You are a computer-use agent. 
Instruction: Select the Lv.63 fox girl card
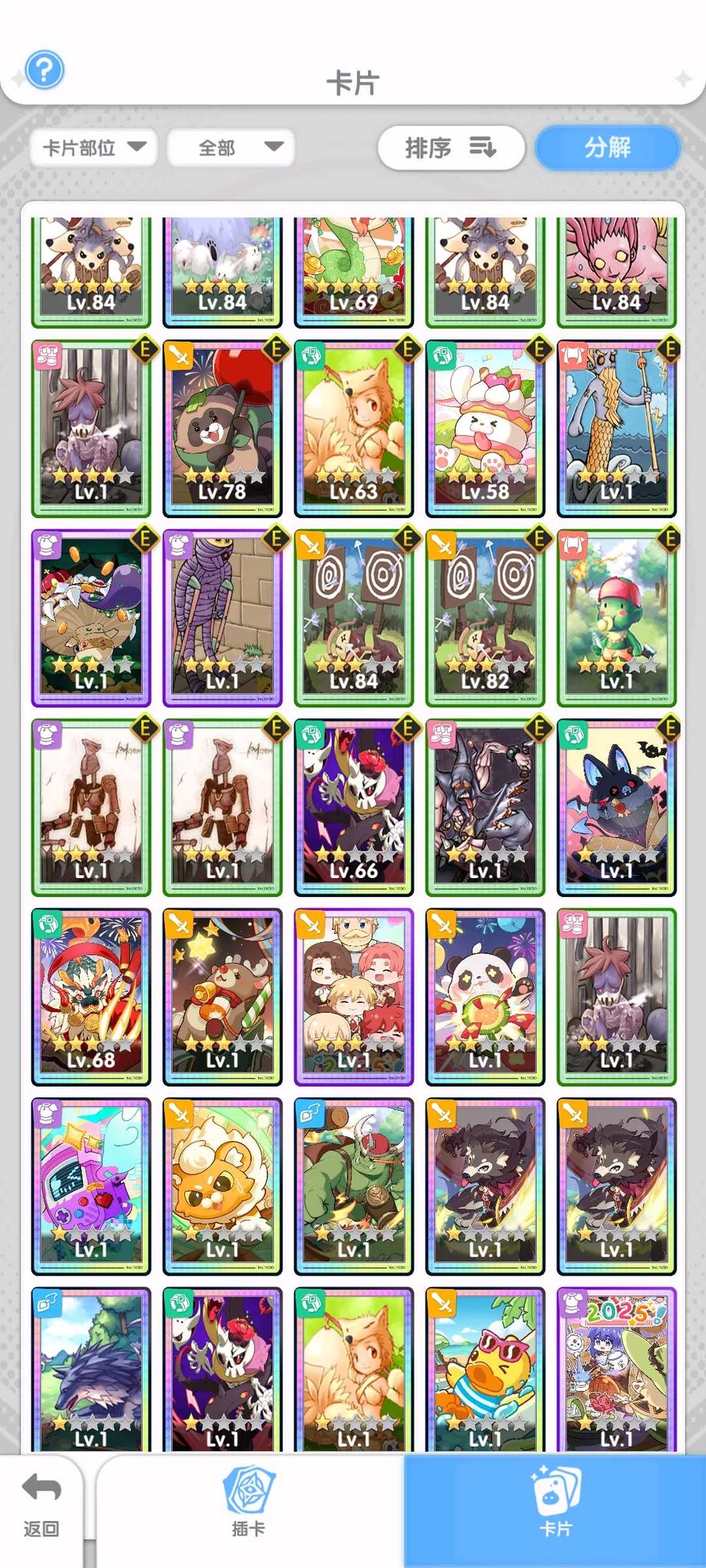coord(354,428)
